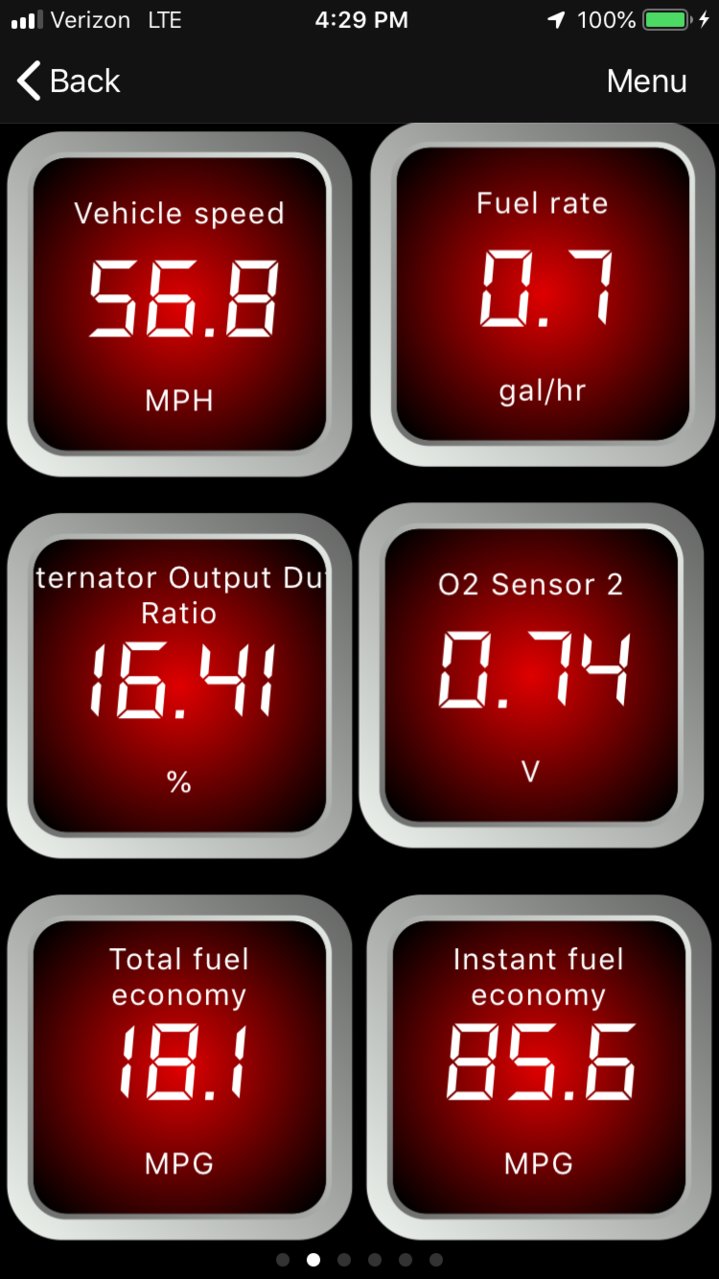Select the Total fuel economy gauge
Image resolution: width=719 pixels, height=1279 pixels.
coord(180,1067)
